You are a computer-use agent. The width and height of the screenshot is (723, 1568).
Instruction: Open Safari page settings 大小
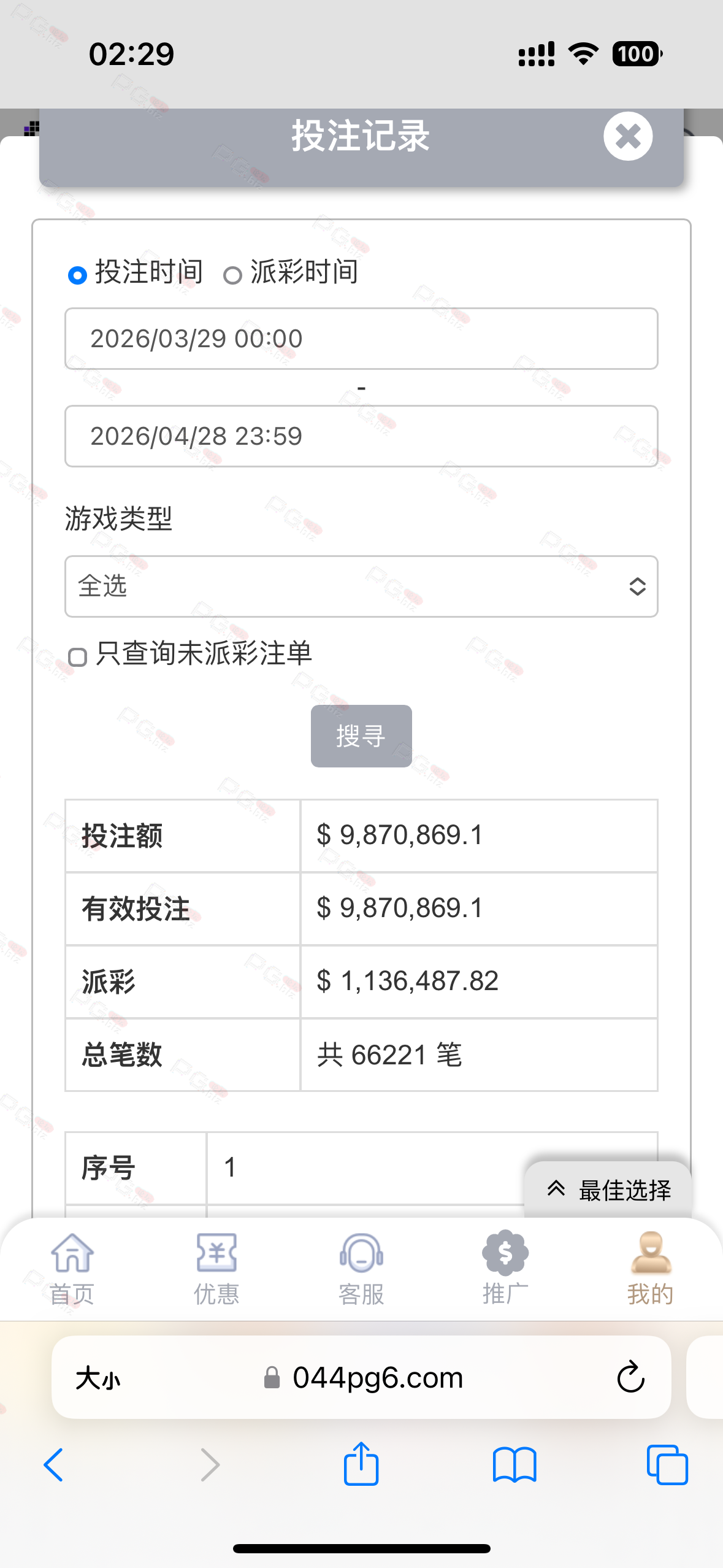[98, 1378]
